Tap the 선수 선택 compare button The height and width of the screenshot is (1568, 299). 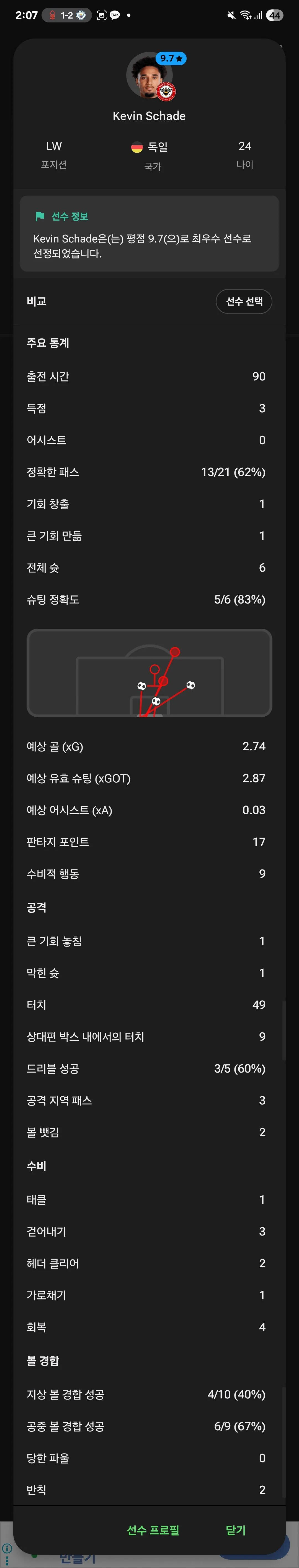tap(244, 301)
